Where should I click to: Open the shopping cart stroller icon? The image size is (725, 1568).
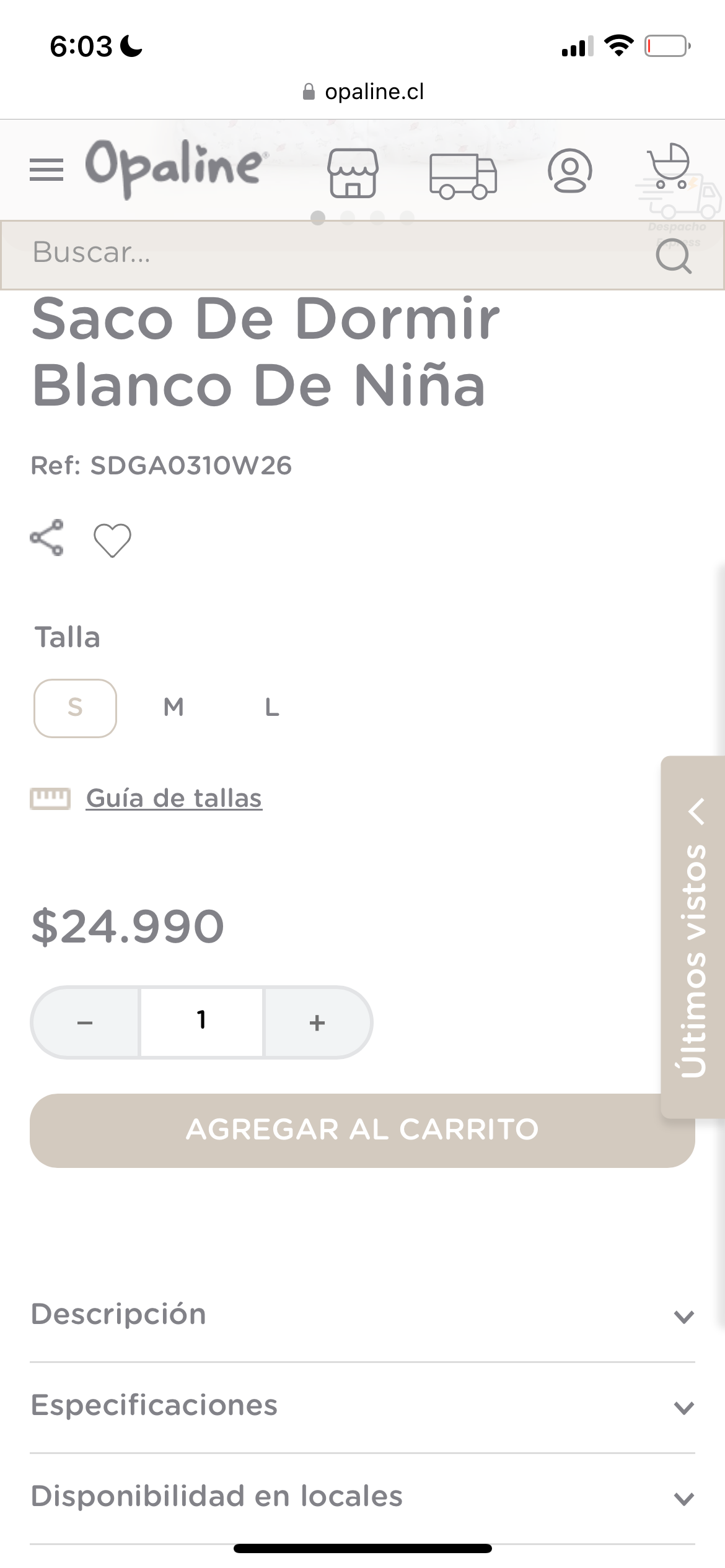(x=668, y=166)
